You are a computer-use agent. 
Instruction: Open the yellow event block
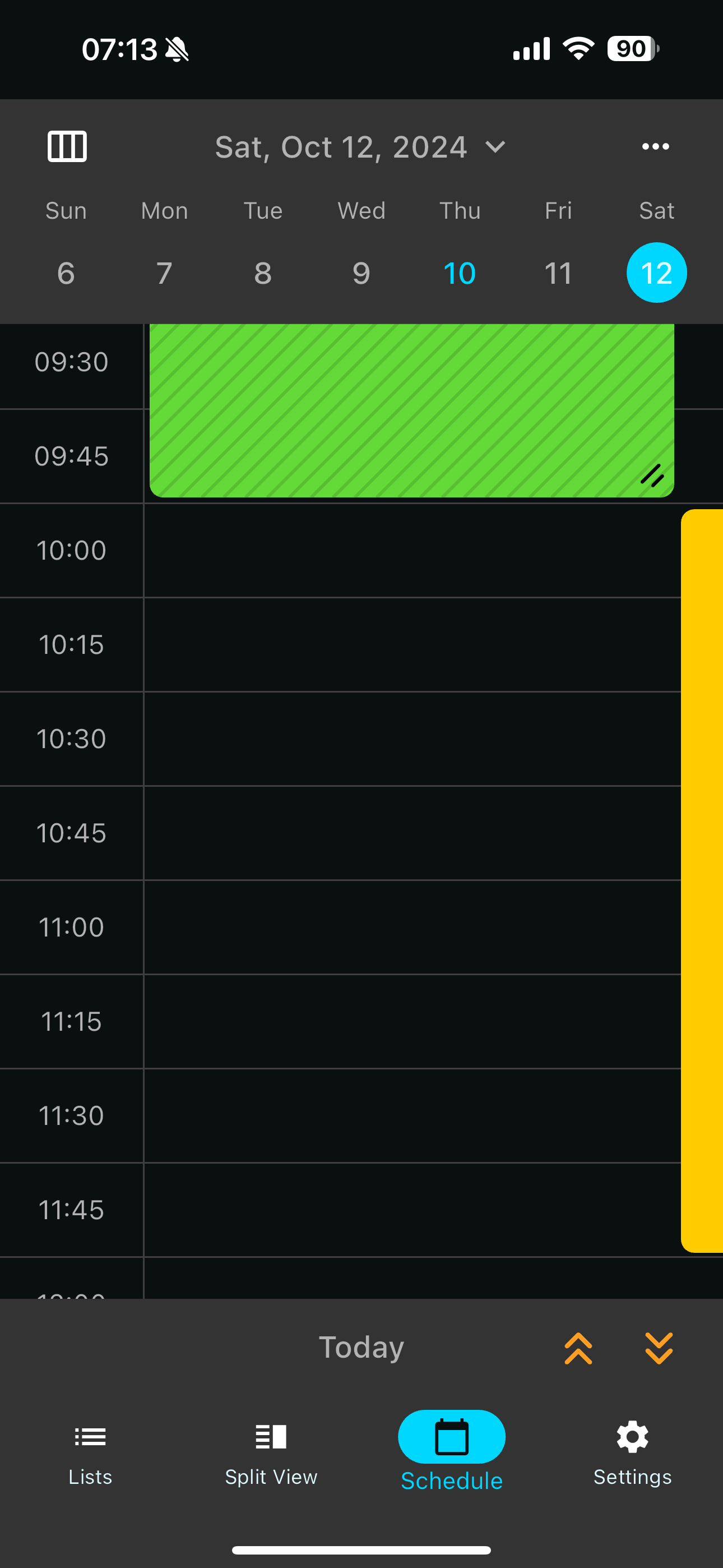pos(702,879)
